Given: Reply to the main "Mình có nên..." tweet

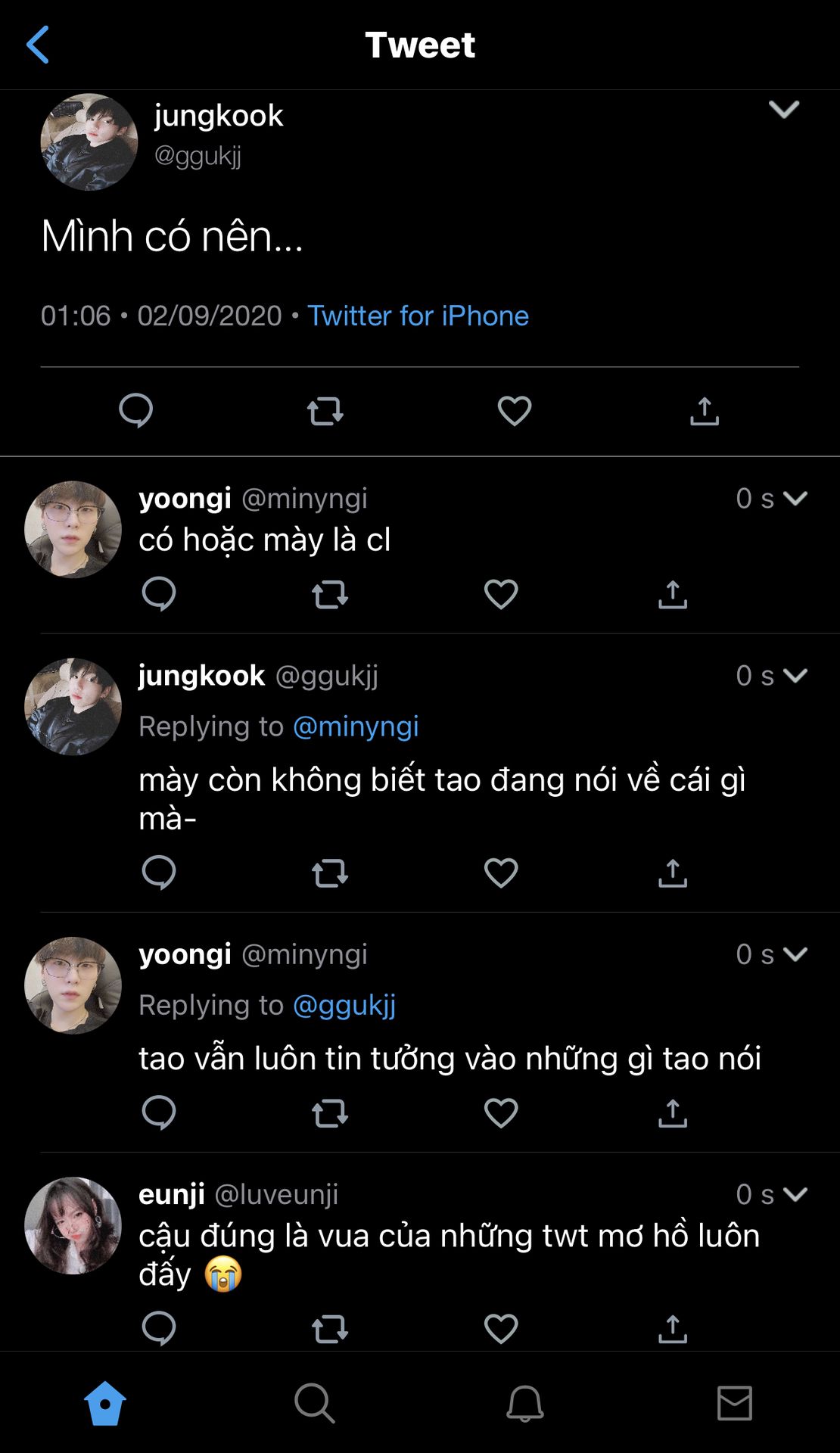Looking at the screenshot, I should click(x=136, y=411).
